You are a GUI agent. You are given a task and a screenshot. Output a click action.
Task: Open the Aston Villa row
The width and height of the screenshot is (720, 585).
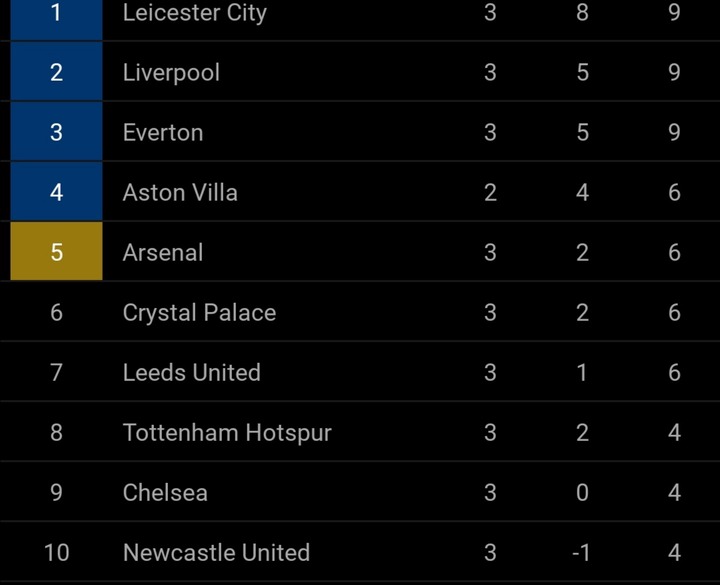[180, 192]
